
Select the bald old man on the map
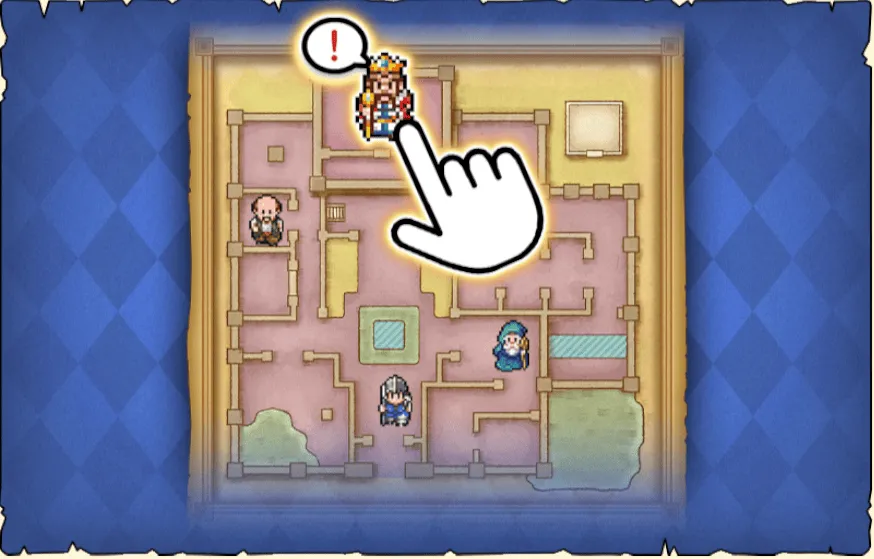coord(266,219)
